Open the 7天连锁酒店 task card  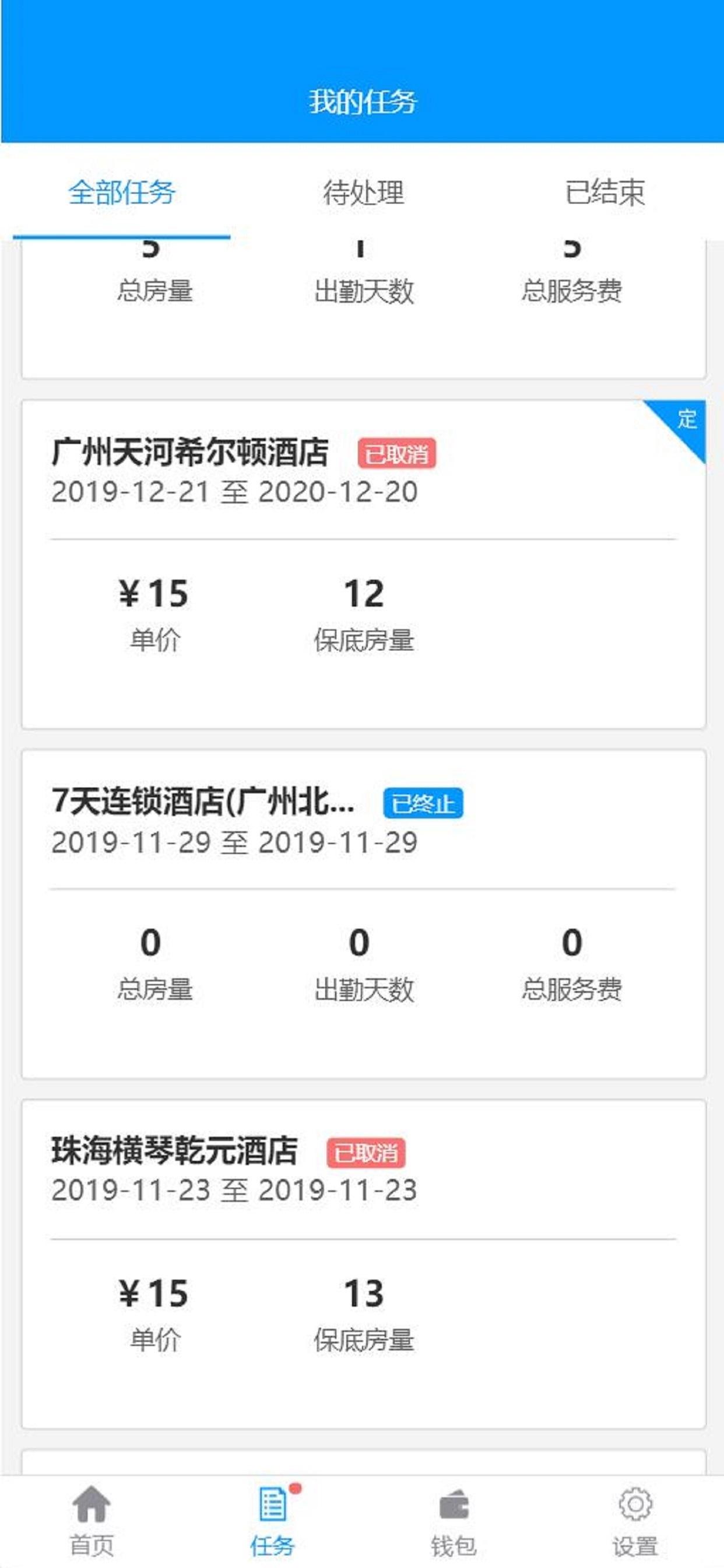[x=203, y=801]
